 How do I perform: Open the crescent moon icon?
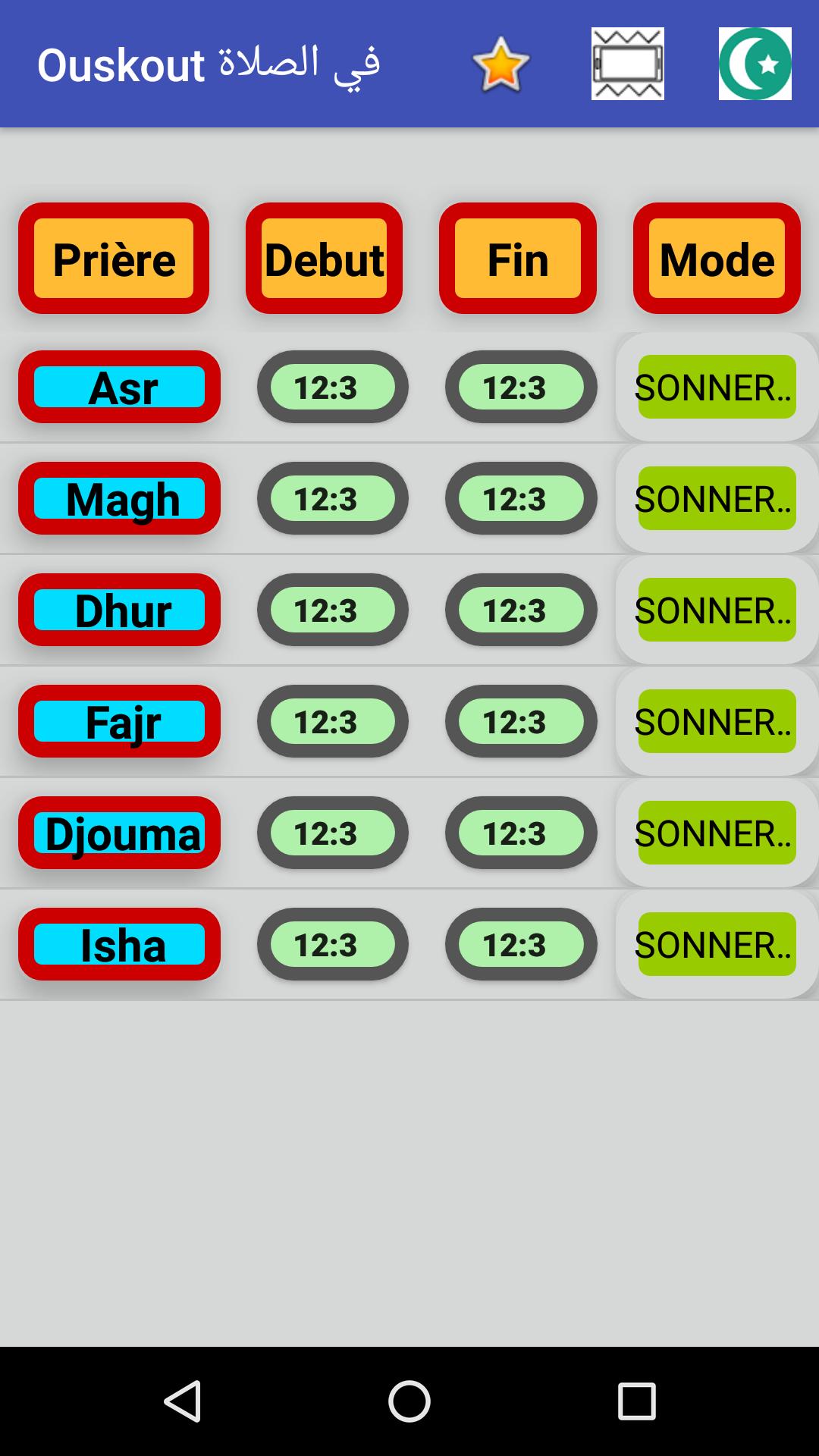pos(755,64)
